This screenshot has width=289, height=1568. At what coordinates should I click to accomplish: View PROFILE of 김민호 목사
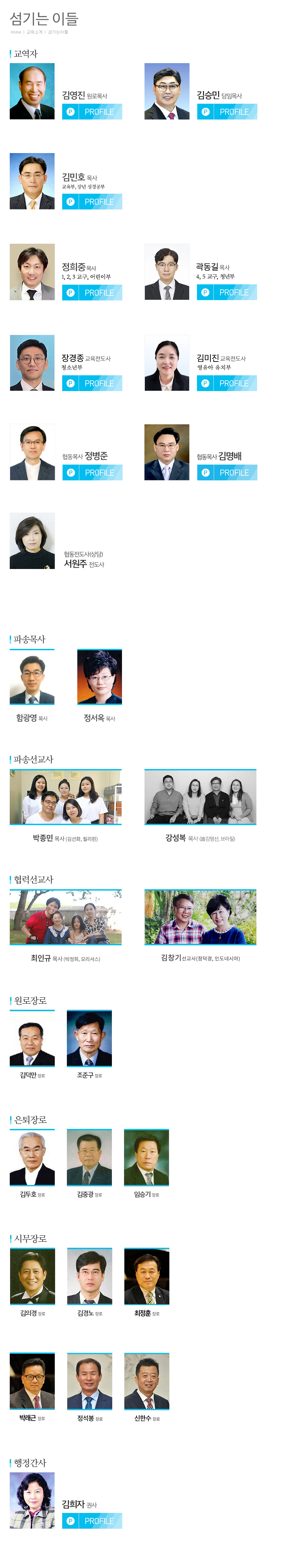pos(92,202)
